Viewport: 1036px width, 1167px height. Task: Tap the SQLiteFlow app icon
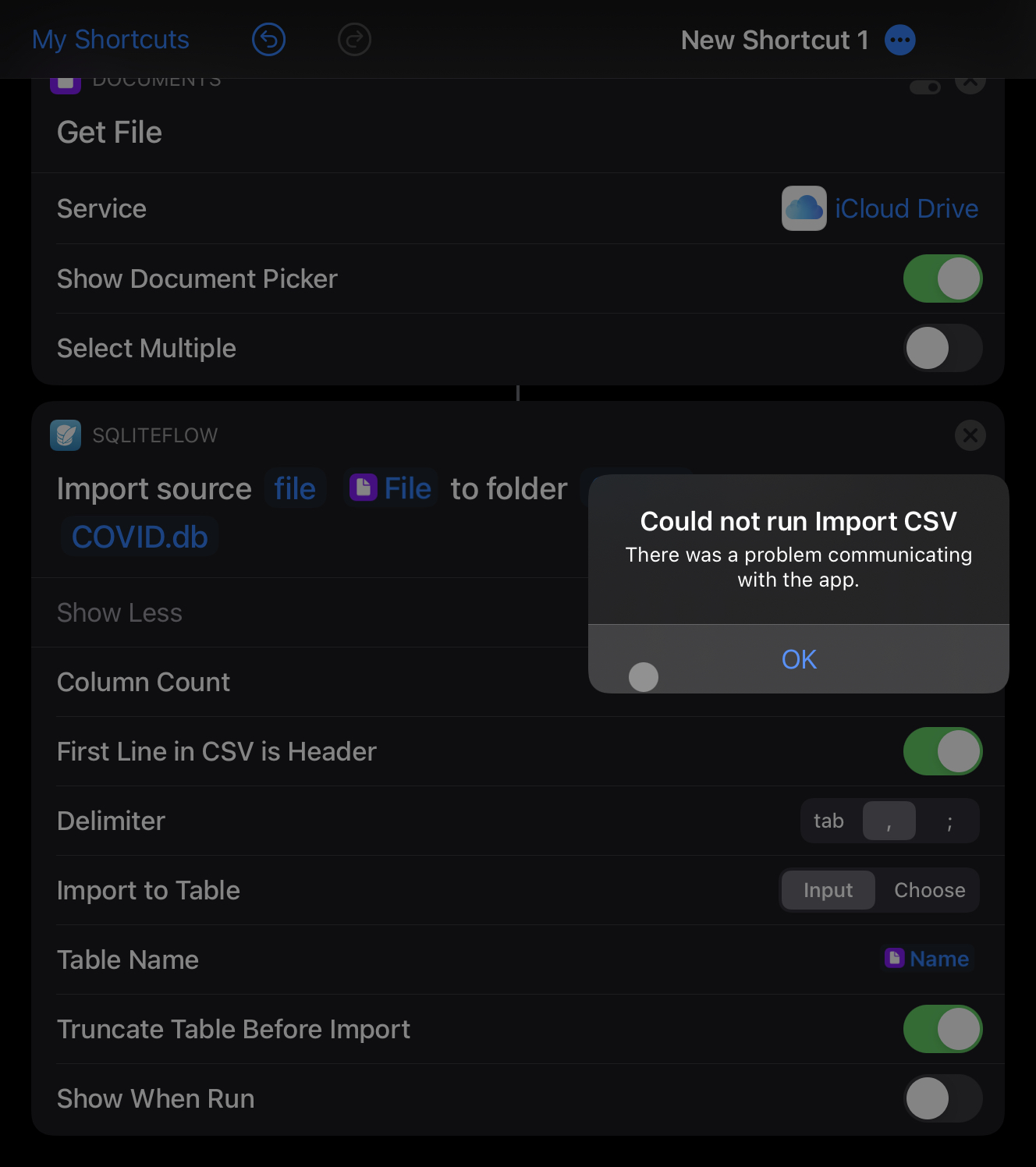click(x=66, y=435)
